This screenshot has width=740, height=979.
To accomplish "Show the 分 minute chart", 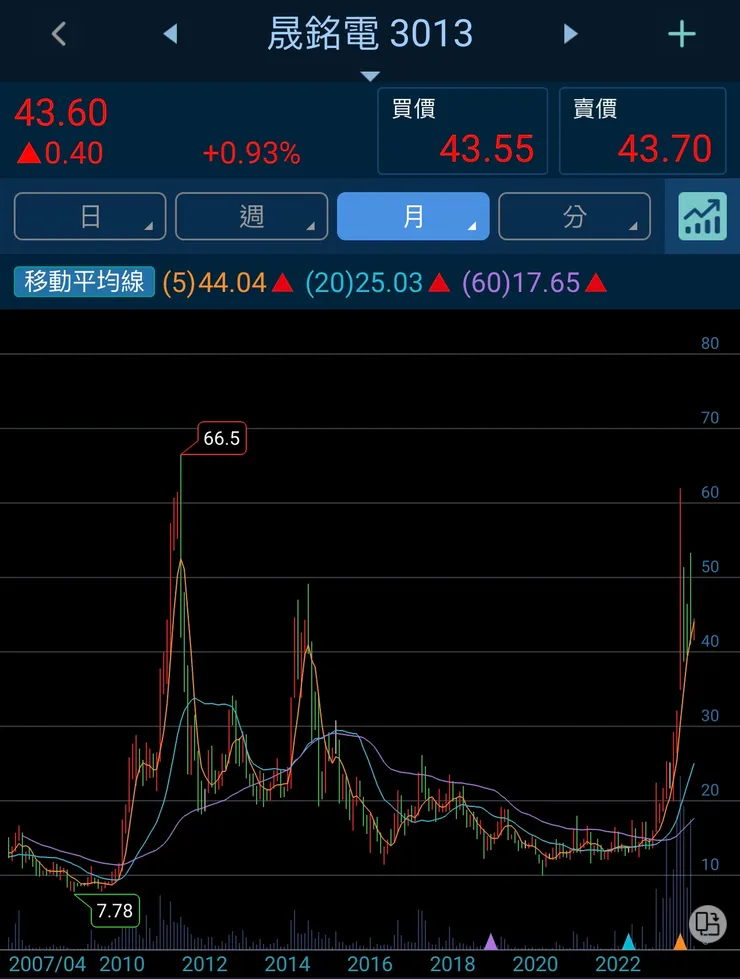I will (x=574, y=216).
